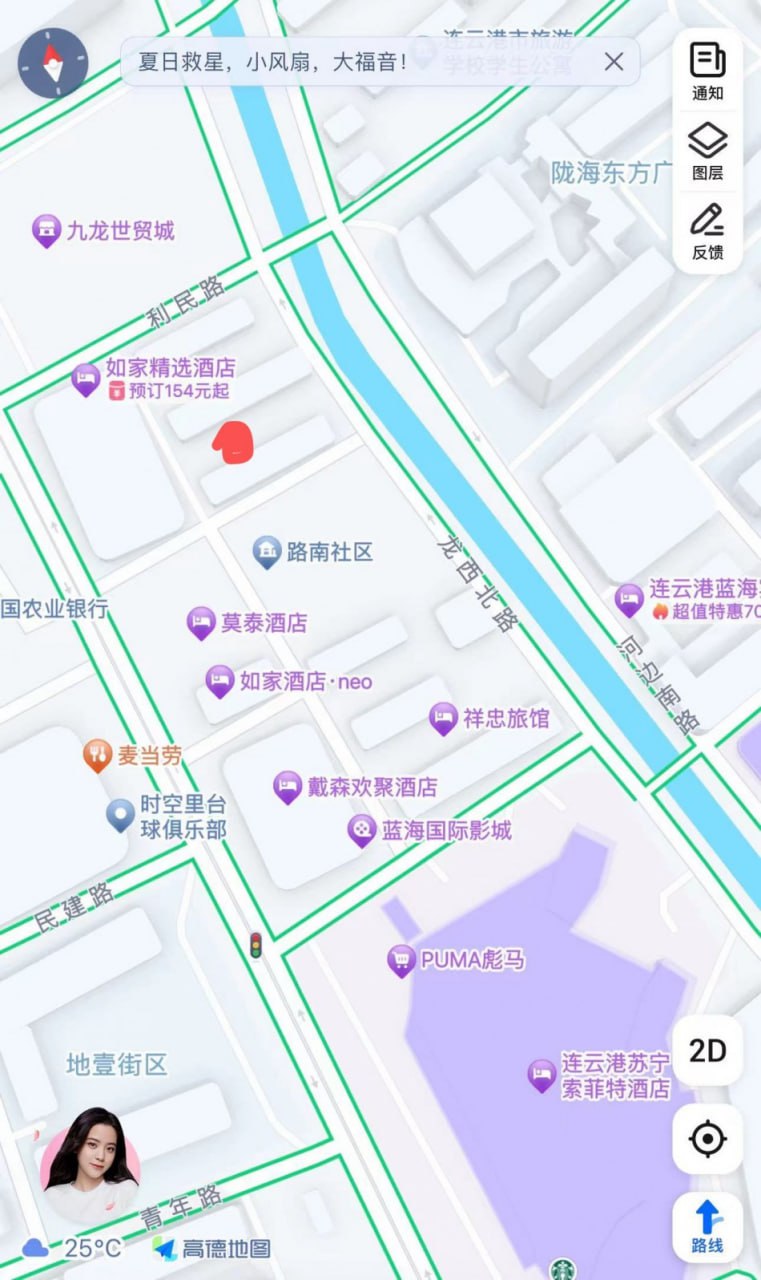This screenshot has height=1280, width=761.
Task: Tap the 麦当劳 McDonald's marker
Action: pos(98,753)
